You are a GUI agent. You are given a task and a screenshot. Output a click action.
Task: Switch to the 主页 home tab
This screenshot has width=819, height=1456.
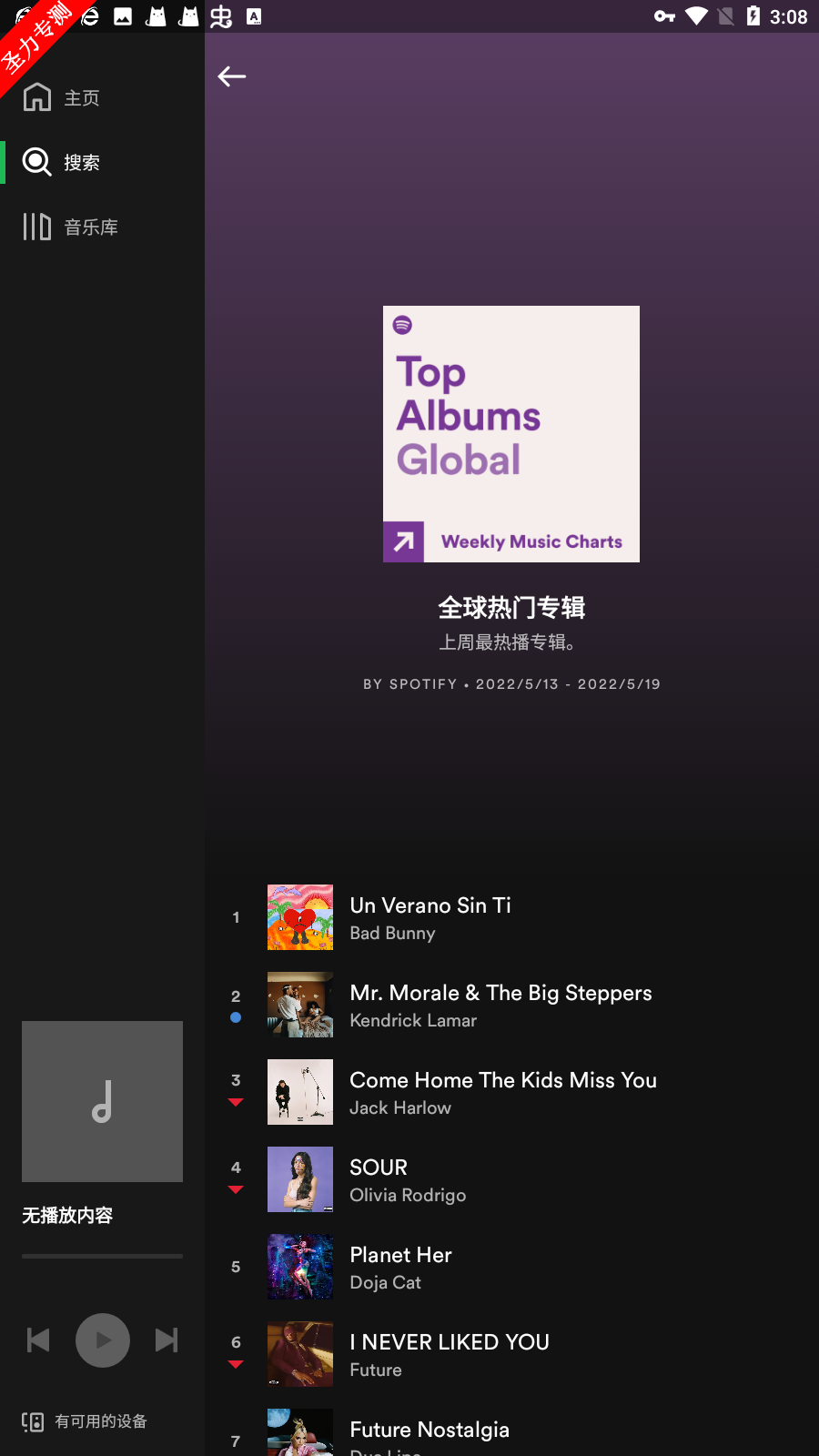pyautogui.click(x=64, y=97)
